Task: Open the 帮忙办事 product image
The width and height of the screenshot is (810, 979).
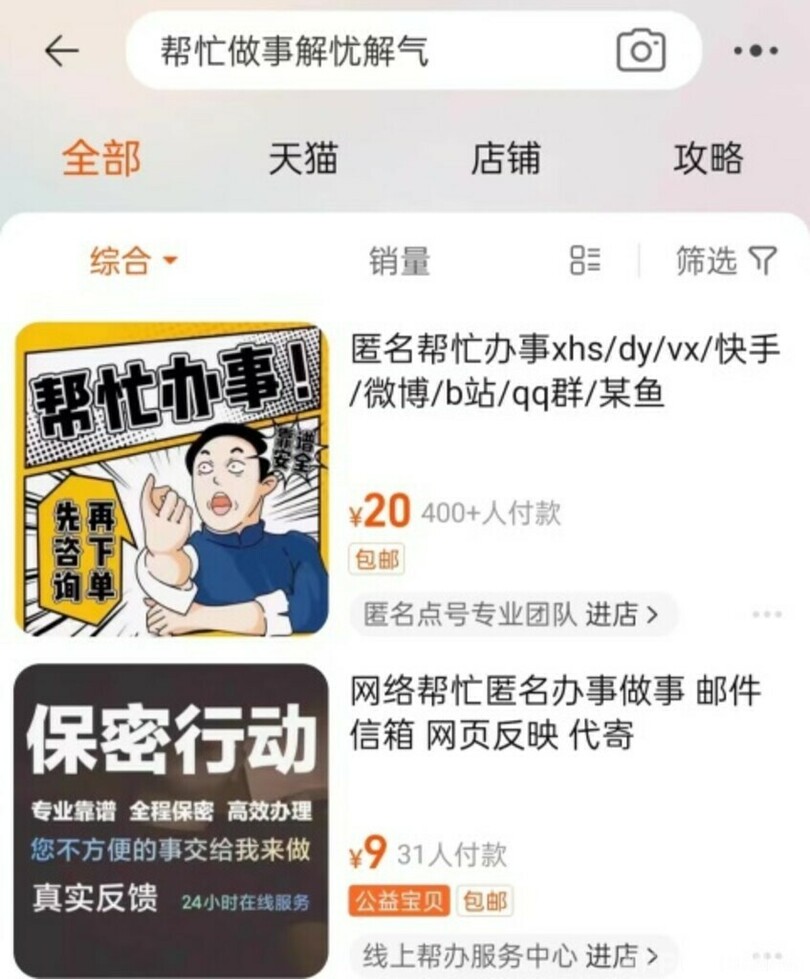Action: (x=171, y=479)
